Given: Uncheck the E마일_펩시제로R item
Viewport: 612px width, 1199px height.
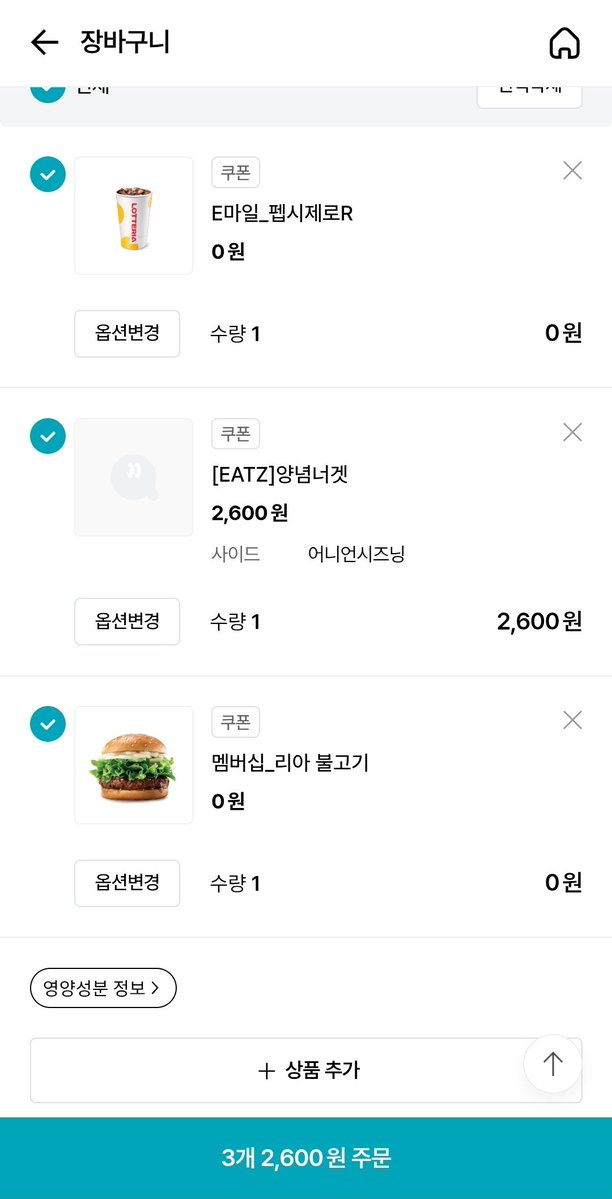Looking at the screenshot, I should click(x=48, y=174).
